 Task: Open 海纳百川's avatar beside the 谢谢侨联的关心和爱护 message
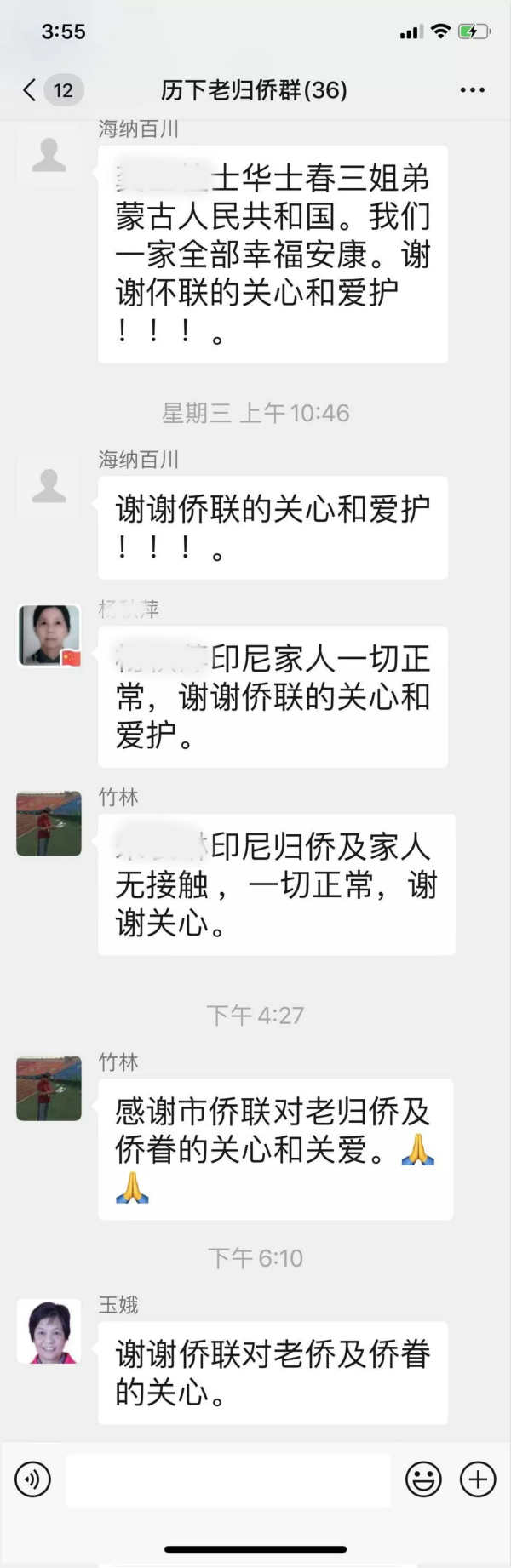49,487
